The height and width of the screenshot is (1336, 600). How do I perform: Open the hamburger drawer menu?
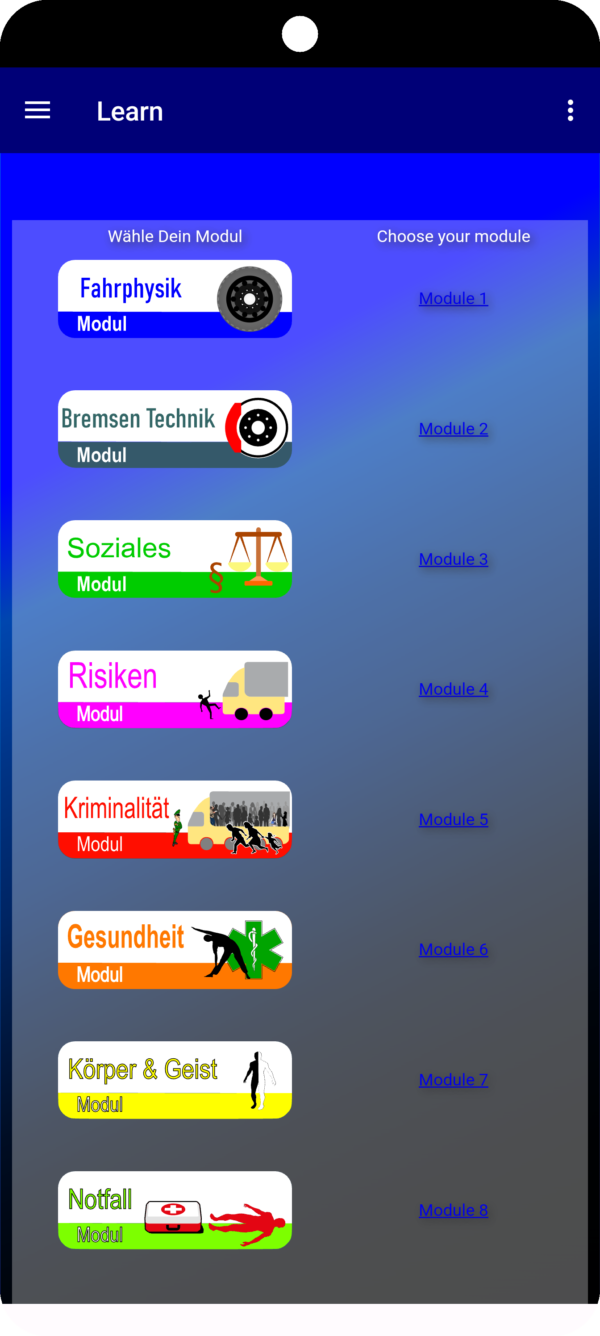[x=37, y=111]
